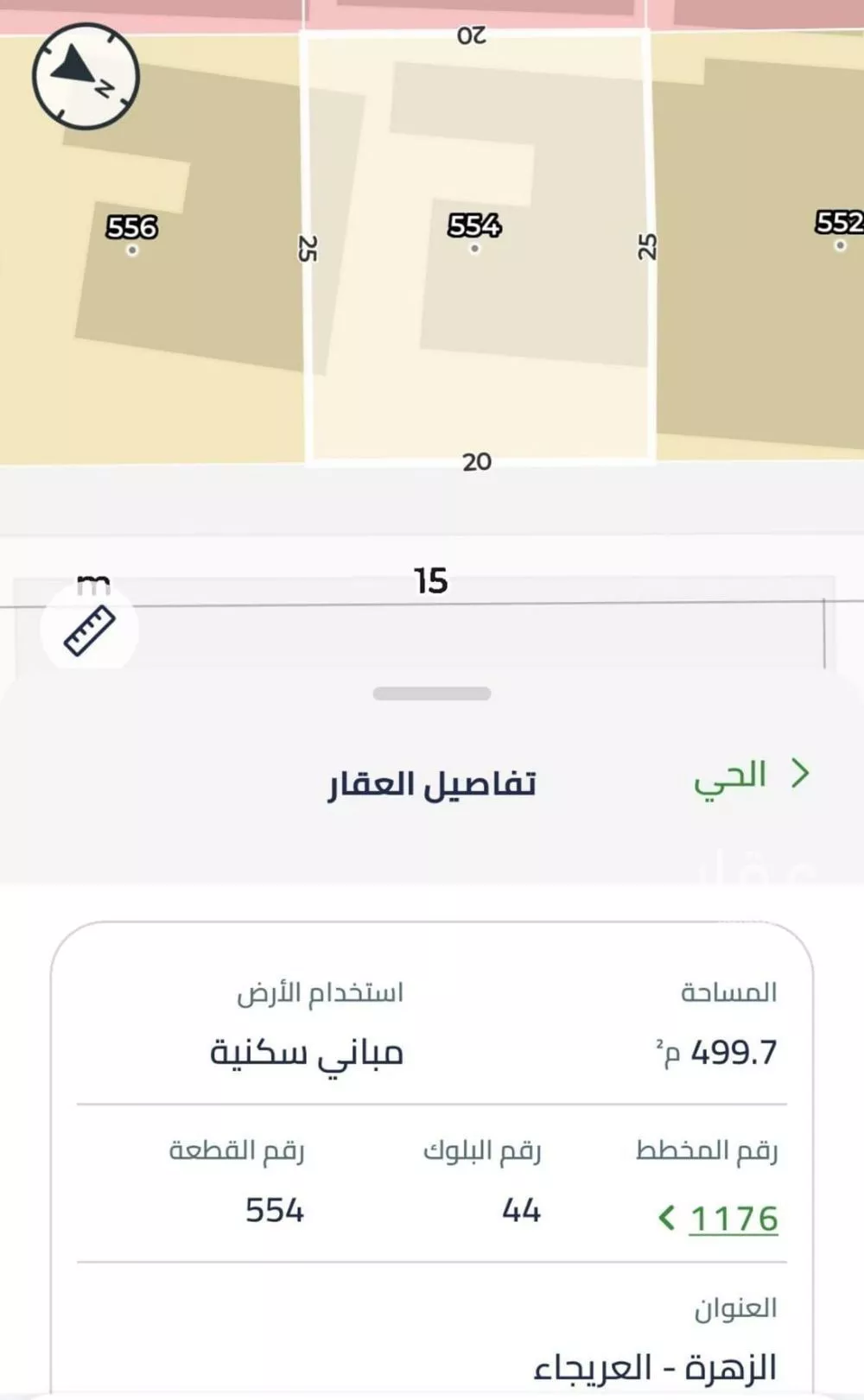
Task: Collapse the bottom sheet via drag handle
Action: point(432,692)
